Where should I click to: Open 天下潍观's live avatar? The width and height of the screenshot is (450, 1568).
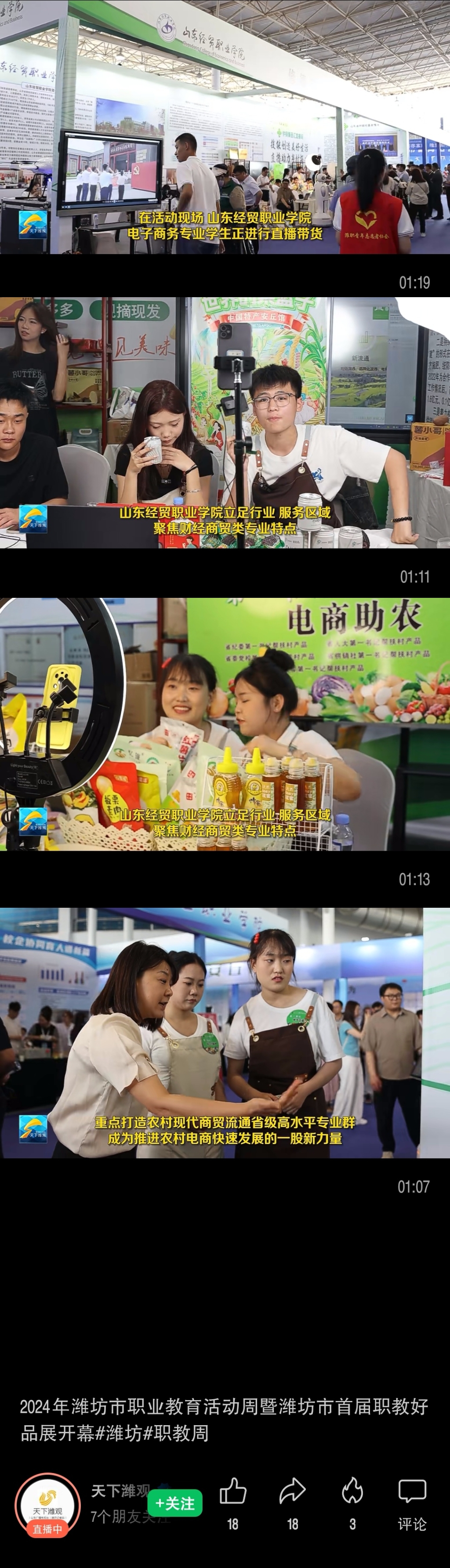pos(47,1505)
